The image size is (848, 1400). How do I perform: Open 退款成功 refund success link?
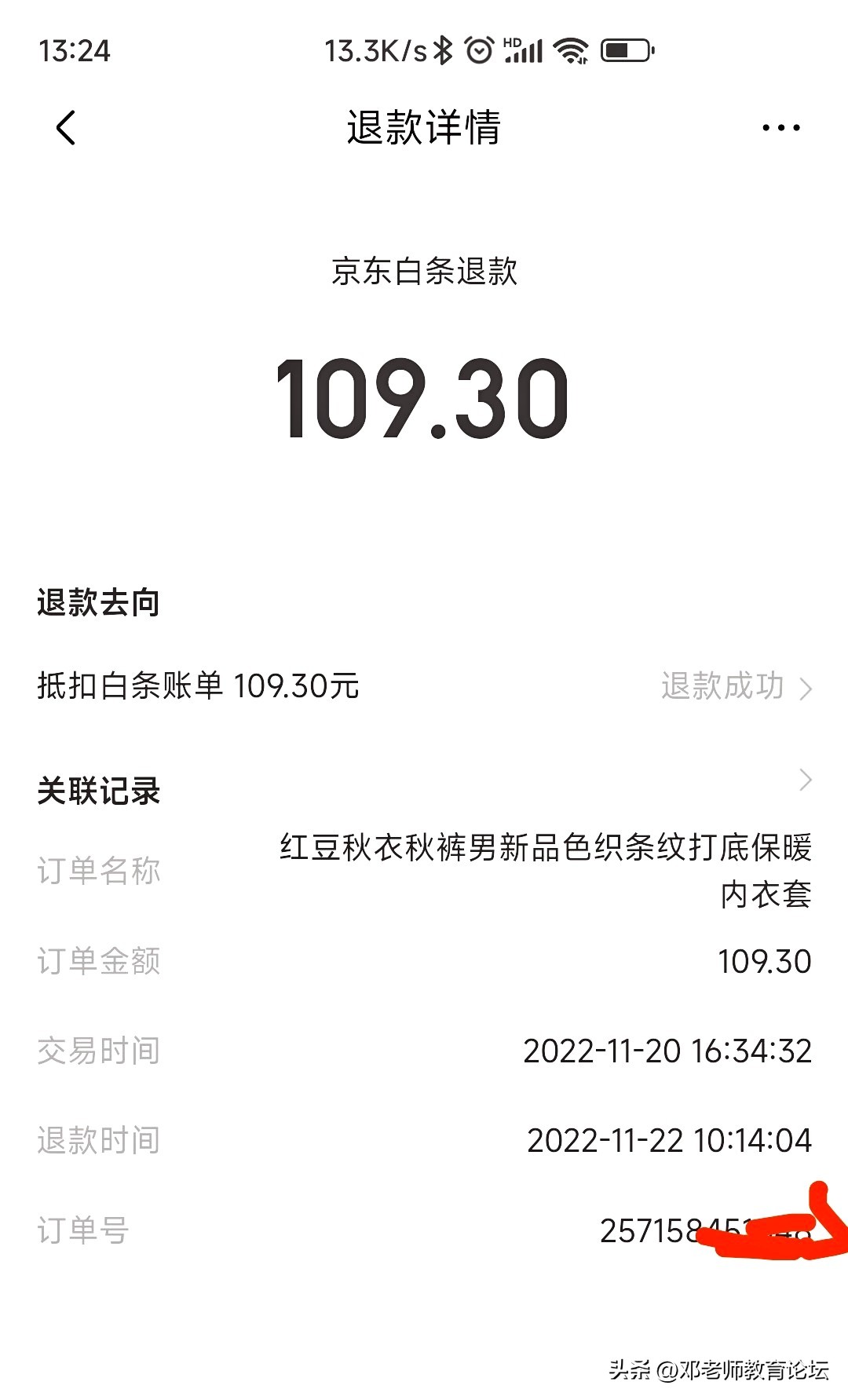click(722, 686)
